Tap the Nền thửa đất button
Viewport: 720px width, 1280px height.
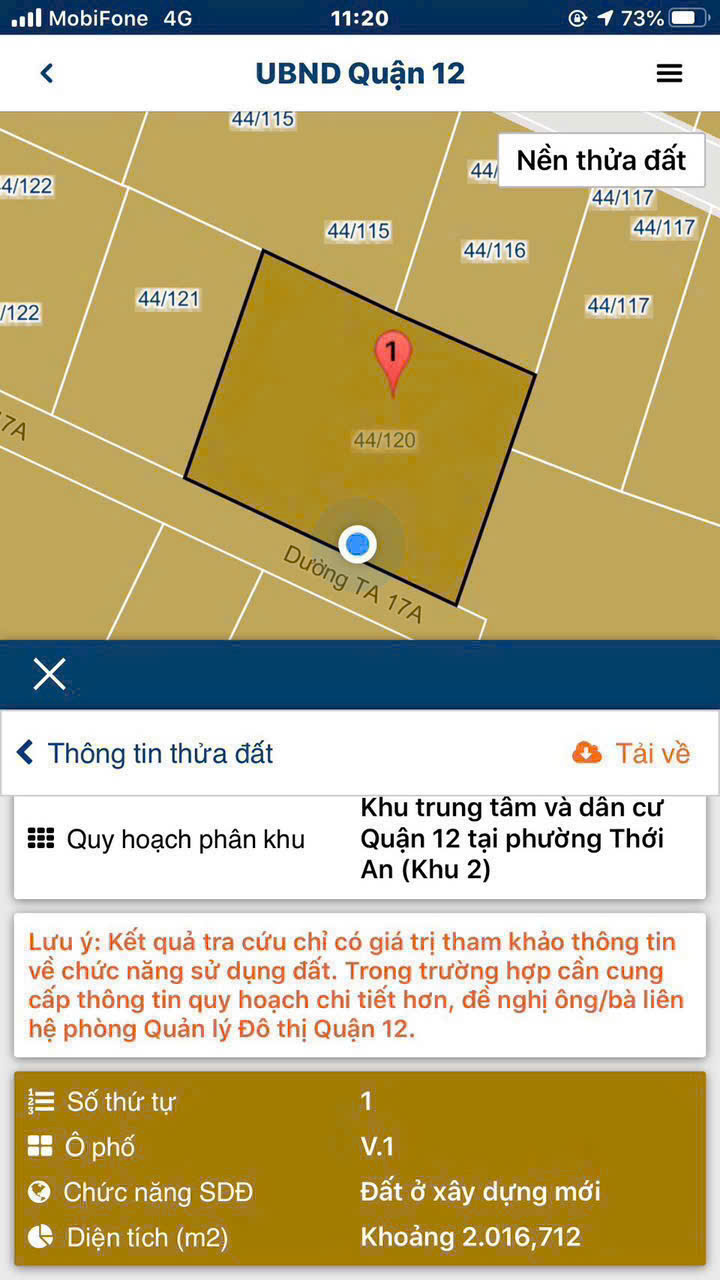tap(601, 160)
